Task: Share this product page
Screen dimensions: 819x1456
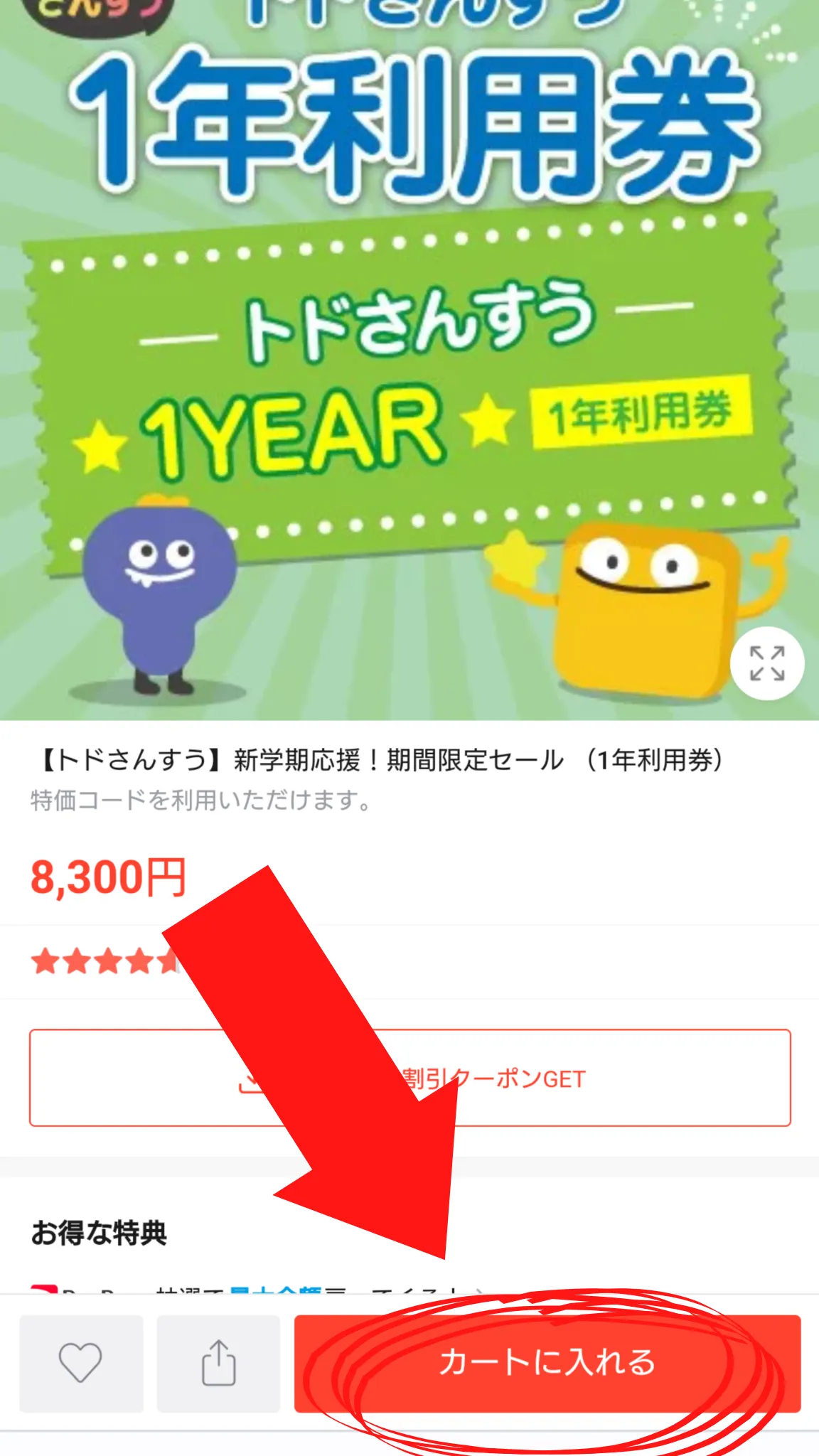Action: [218, 1363]
